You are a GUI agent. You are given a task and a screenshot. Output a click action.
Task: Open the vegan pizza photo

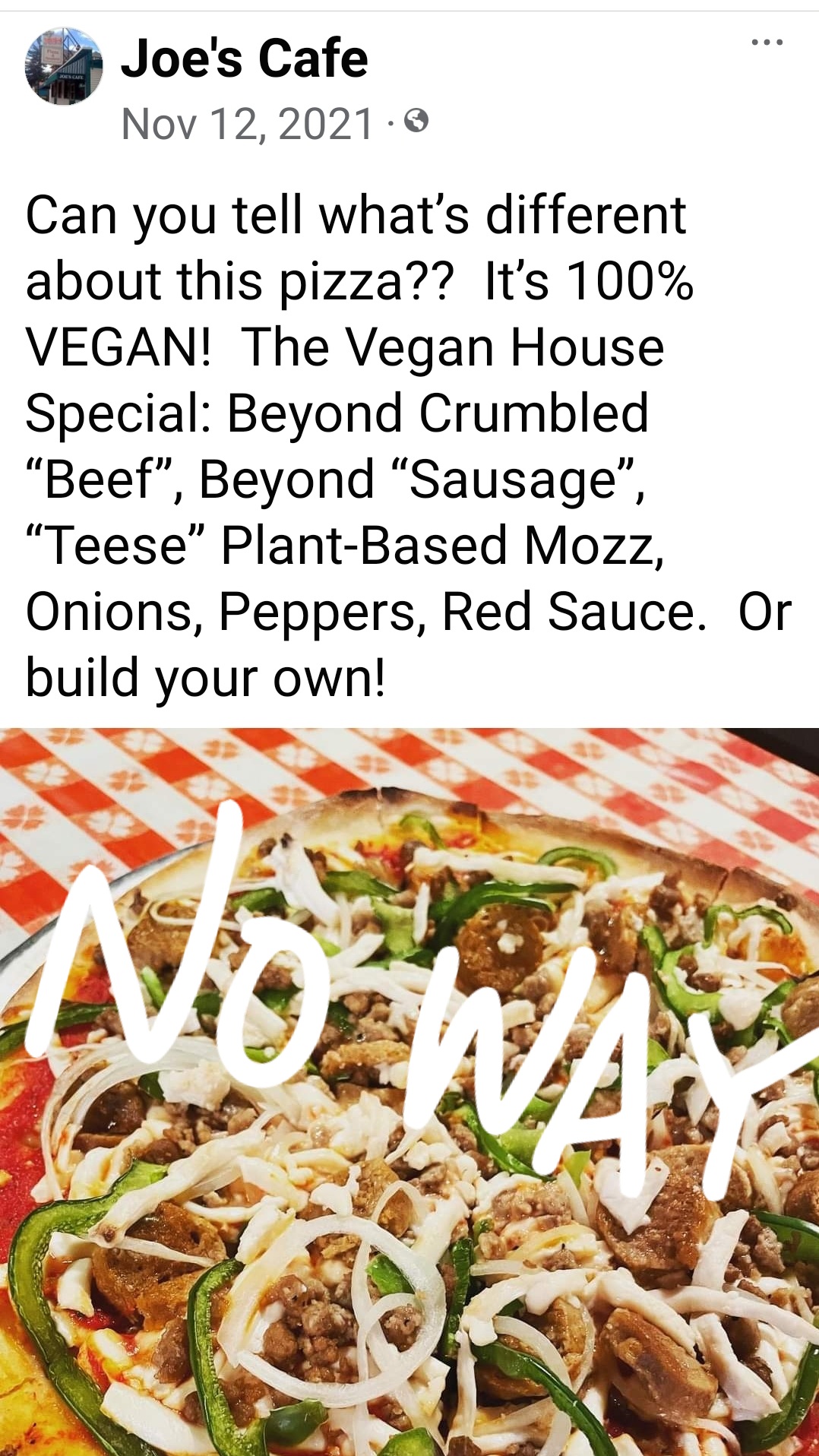click(x=409, y=1091)
